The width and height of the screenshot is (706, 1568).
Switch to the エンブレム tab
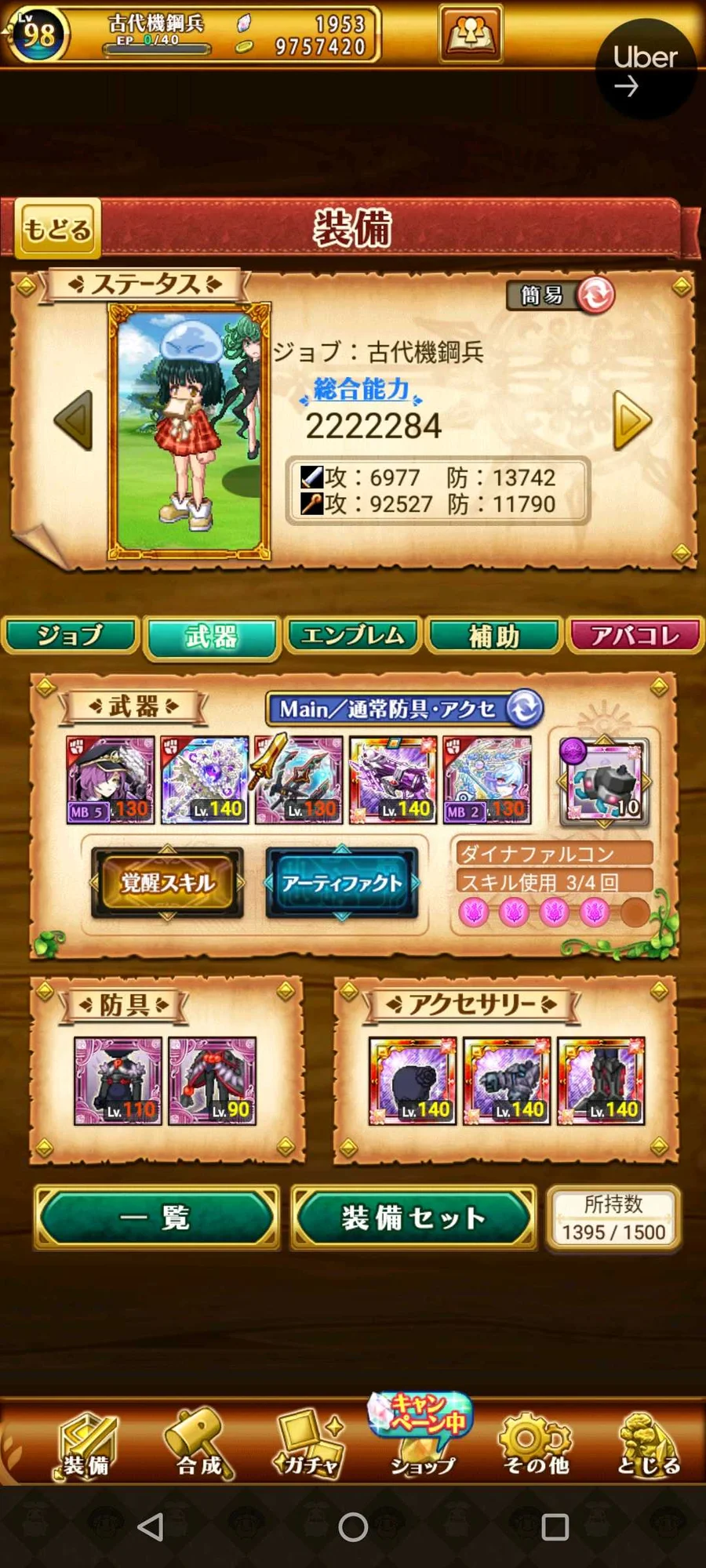353,635
